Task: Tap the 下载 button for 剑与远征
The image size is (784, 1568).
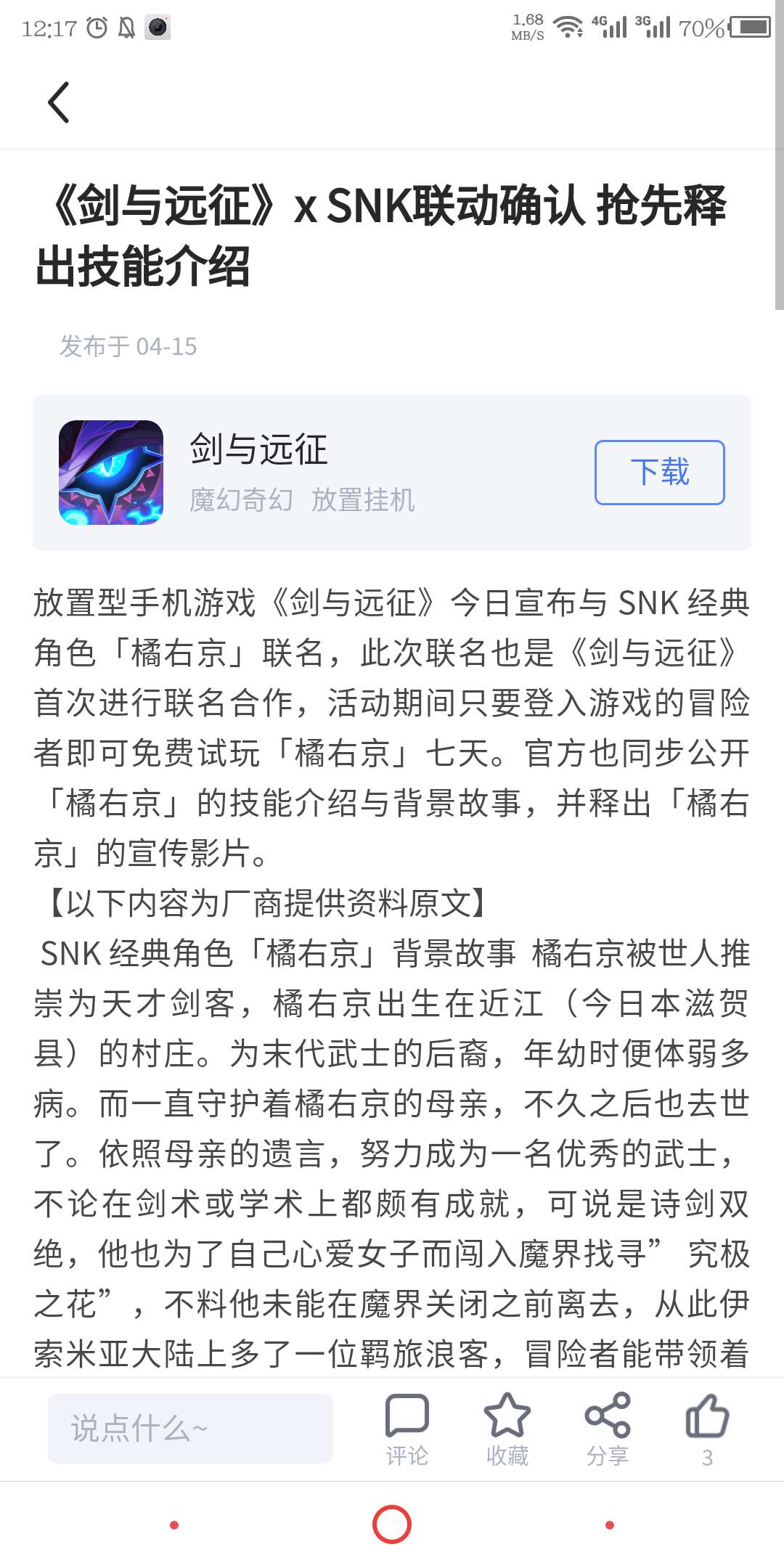Action: (x=659, y=472)
